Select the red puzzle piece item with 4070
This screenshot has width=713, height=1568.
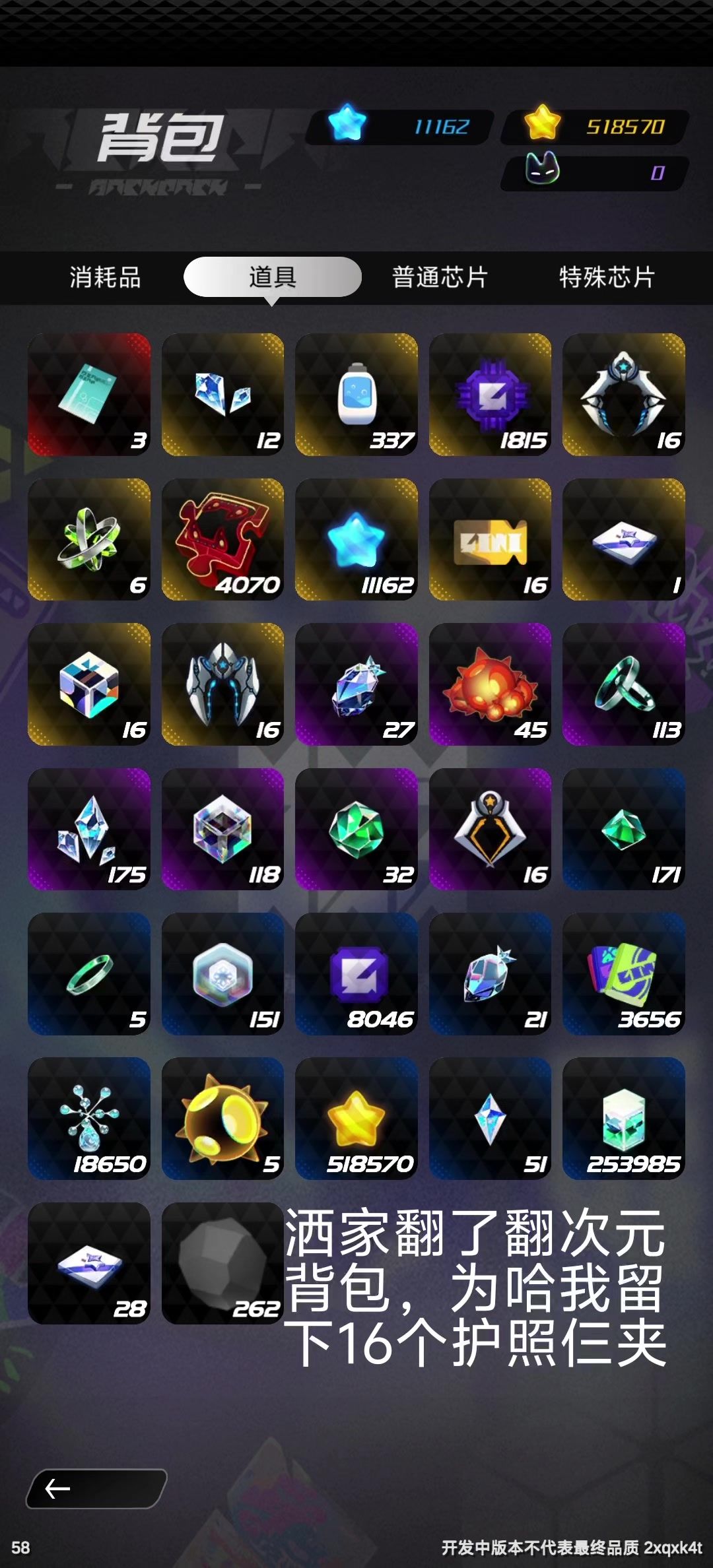(222, 539)
